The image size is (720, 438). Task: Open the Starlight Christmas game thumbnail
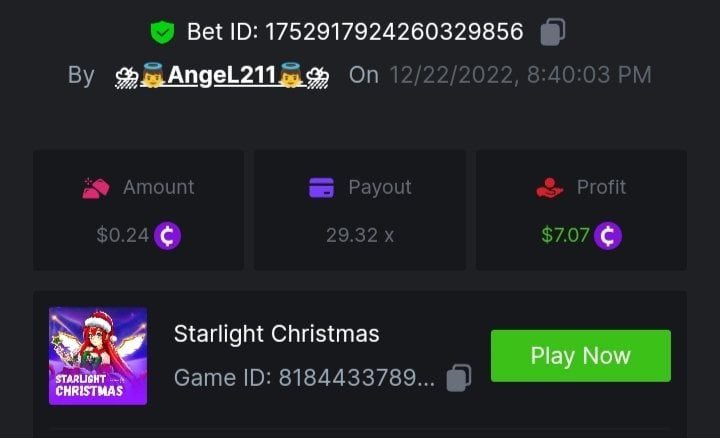coord(98,356)
